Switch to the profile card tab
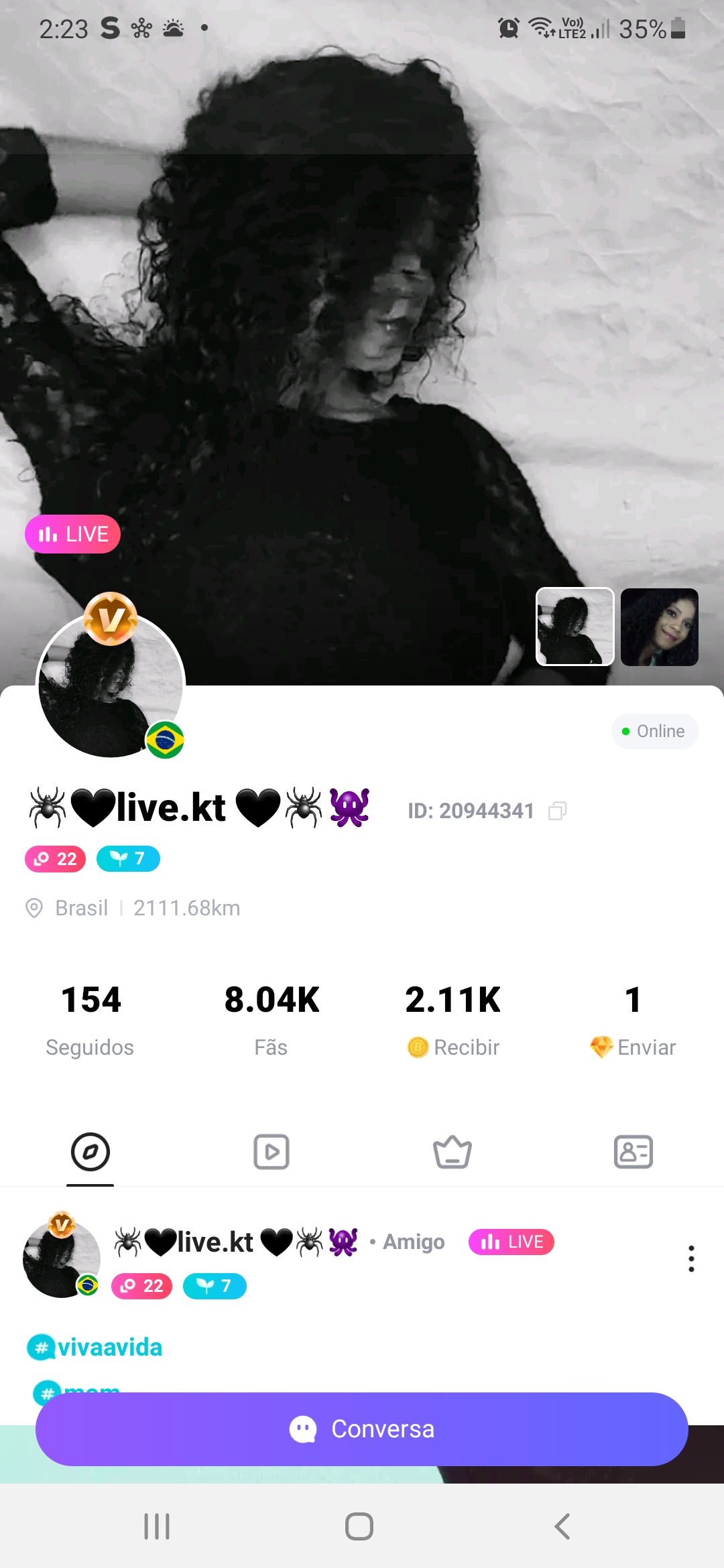This screenshot has height=1568, width=724. (x=633, y=1152)
